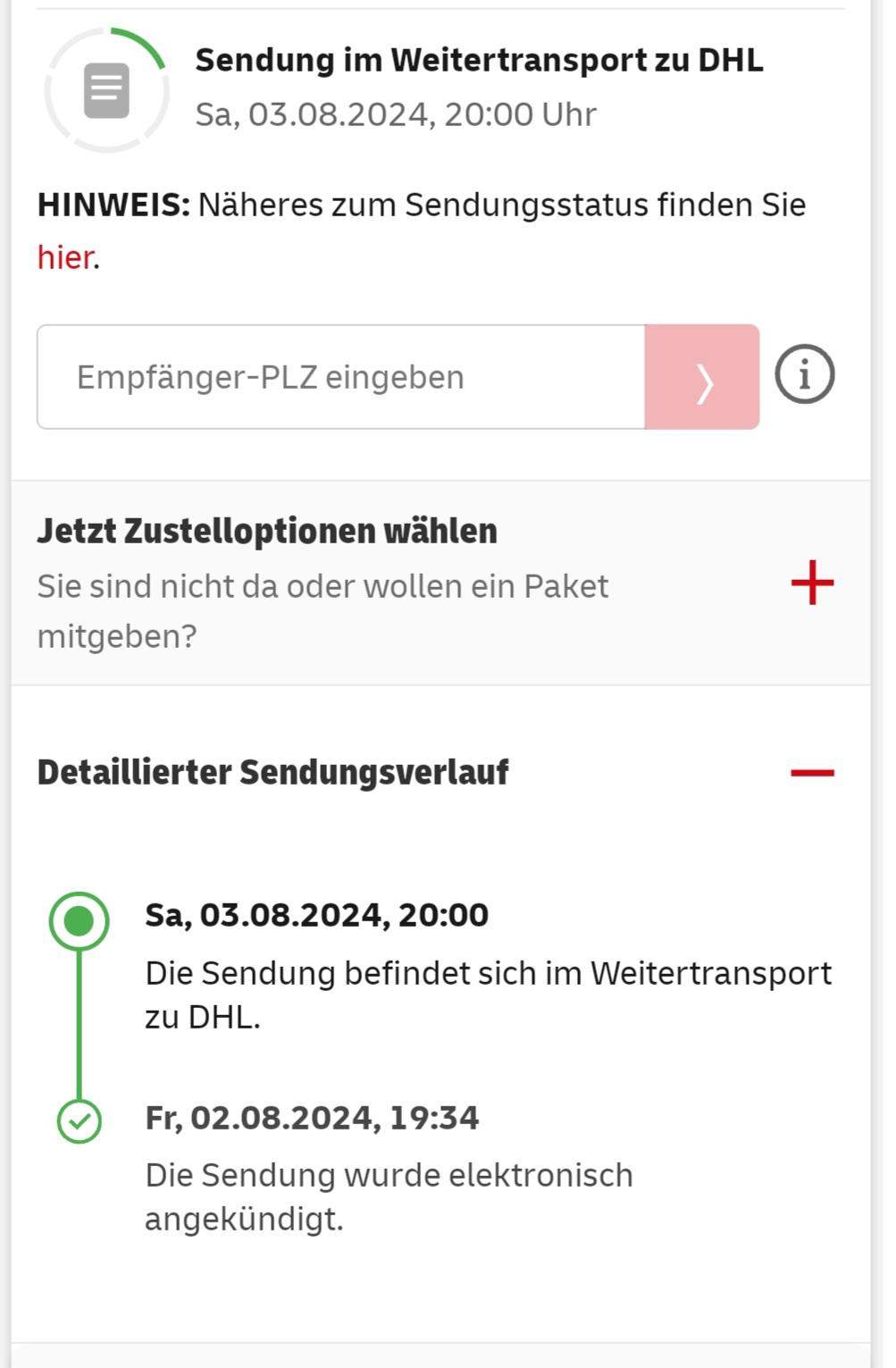Screen dimensions: 896x1368
Task: Click the green timeline connector line
Action: tap(80, 1019)
